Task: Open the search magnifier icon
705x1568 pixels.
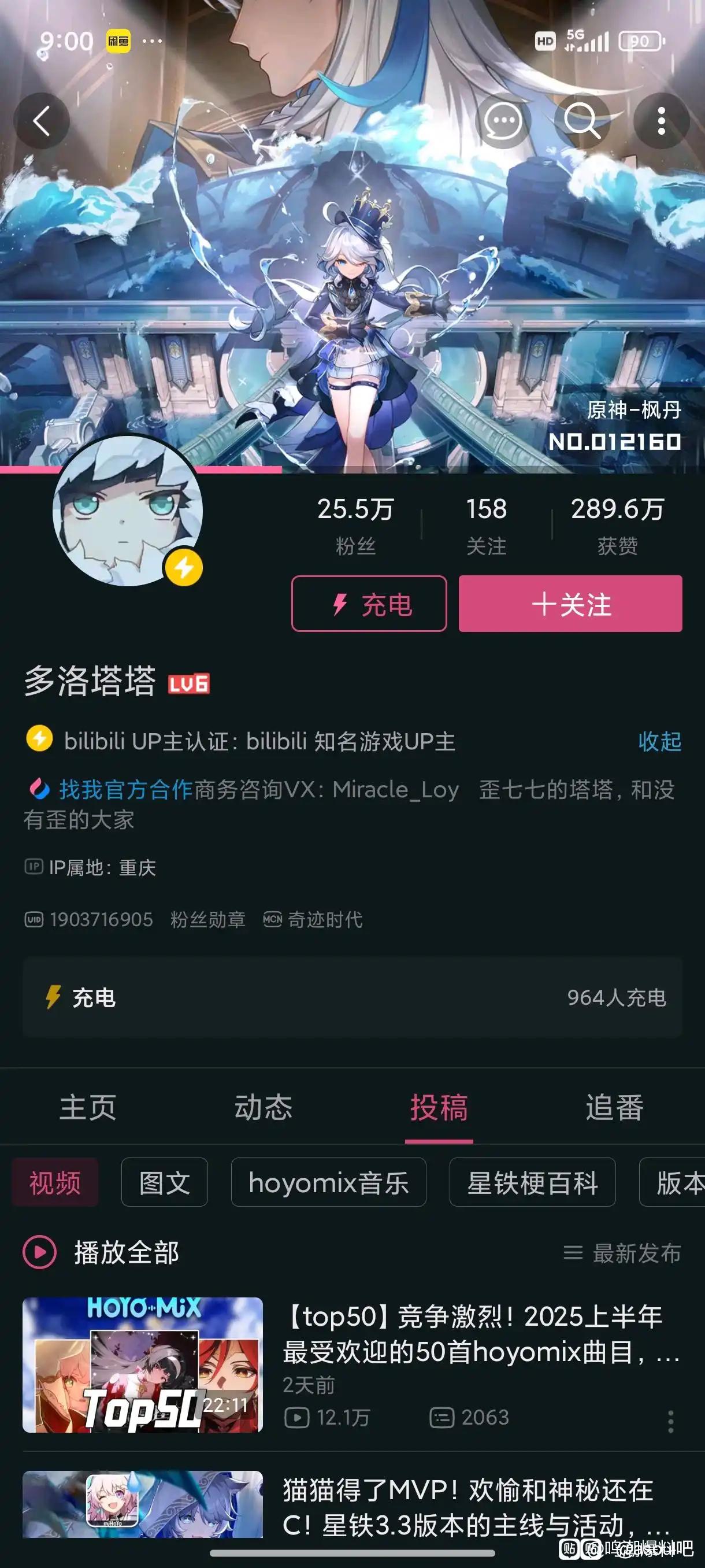Action: point(581,121)
